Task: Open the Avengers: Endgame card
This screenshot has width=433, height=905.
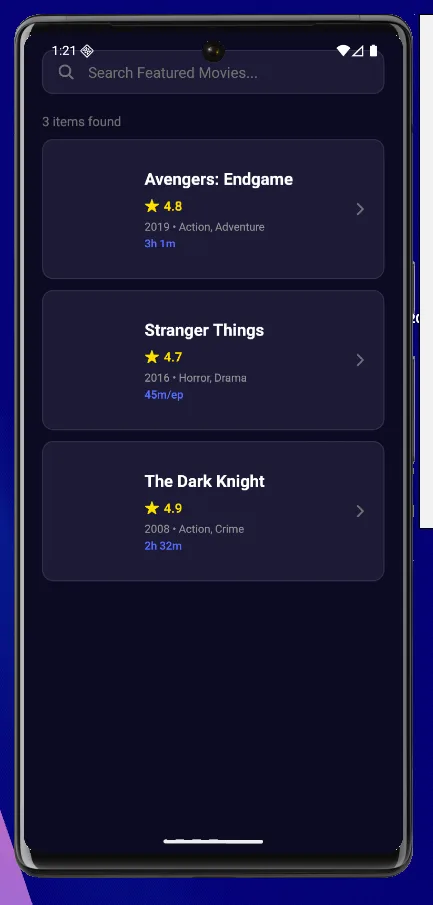Action: (x=213, y=209)
